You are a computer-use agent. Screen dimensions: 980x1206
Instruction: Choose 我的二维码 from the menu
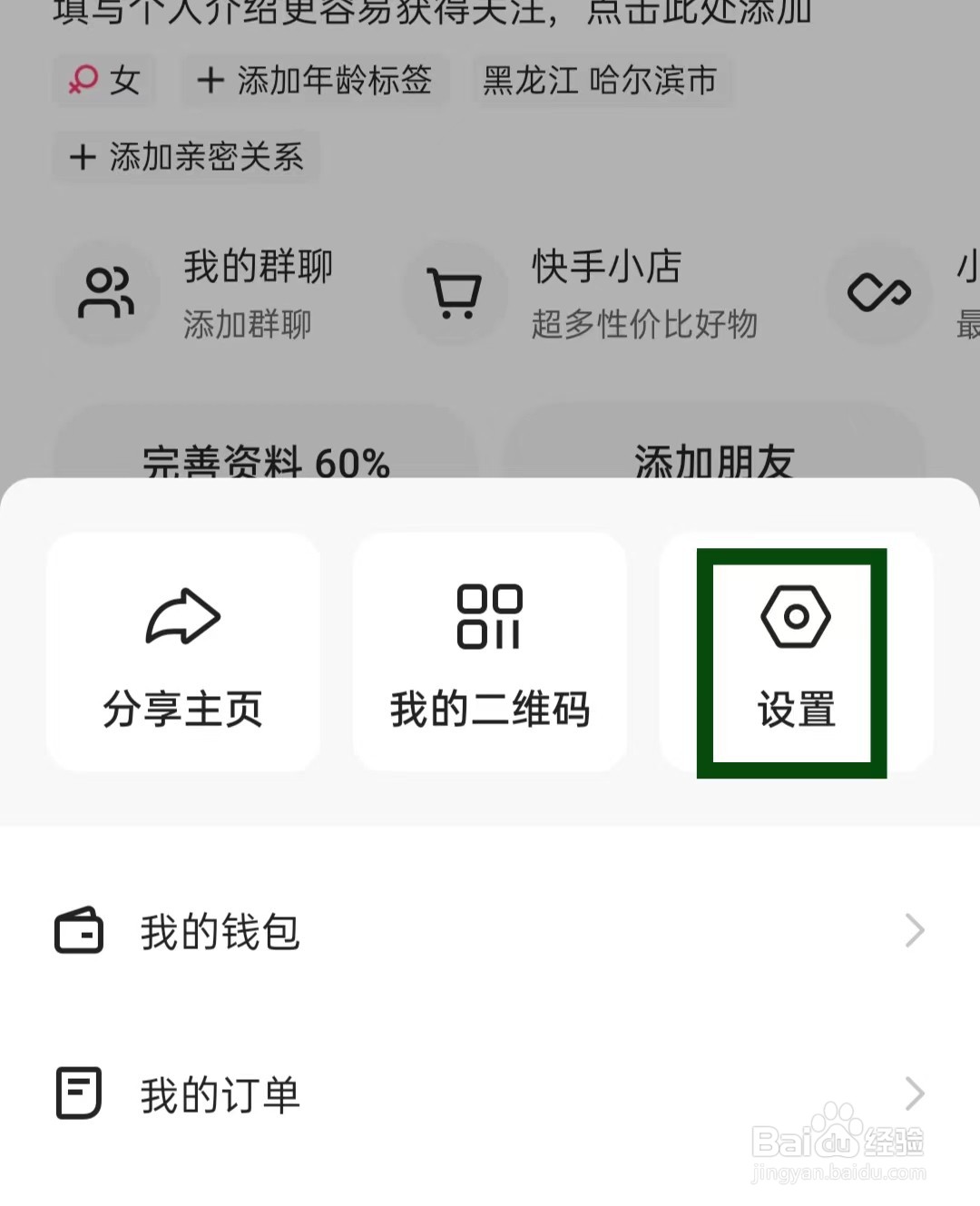click(x=490, y=712)
